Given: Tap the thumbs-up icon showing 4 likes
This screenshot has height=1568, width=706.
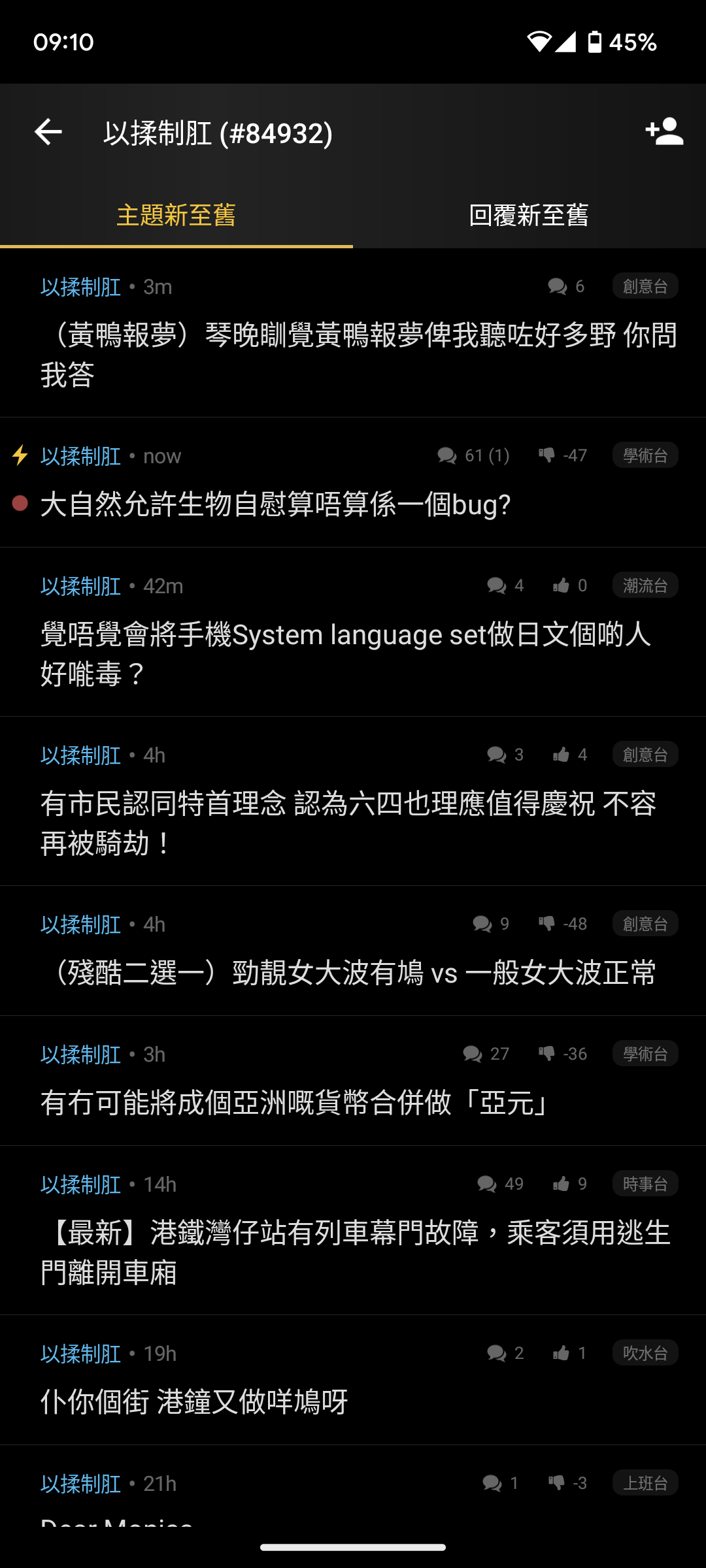Looking at the screenshot, I should 562,755.
